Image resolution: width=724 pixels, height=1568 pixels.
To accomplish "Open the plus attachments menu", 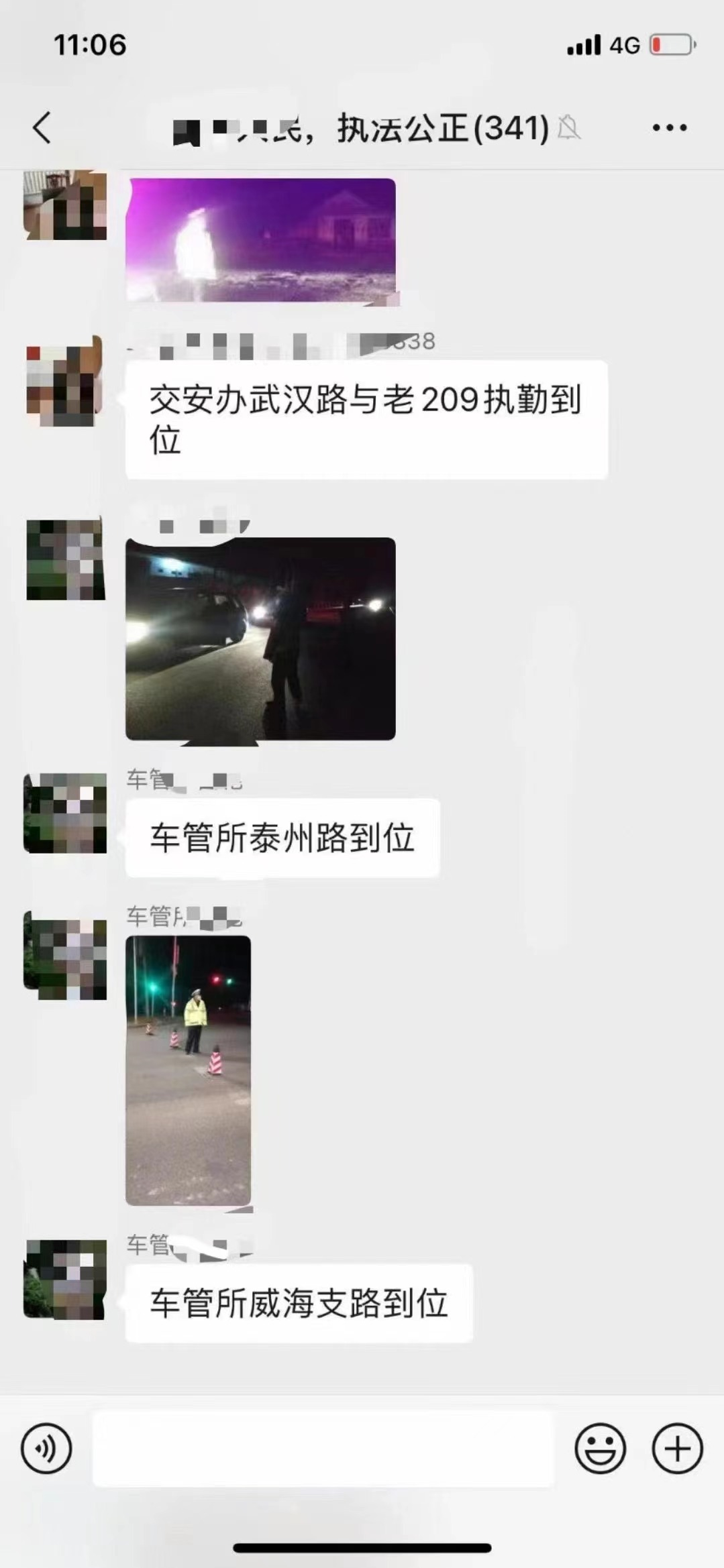I will 677,1448.
